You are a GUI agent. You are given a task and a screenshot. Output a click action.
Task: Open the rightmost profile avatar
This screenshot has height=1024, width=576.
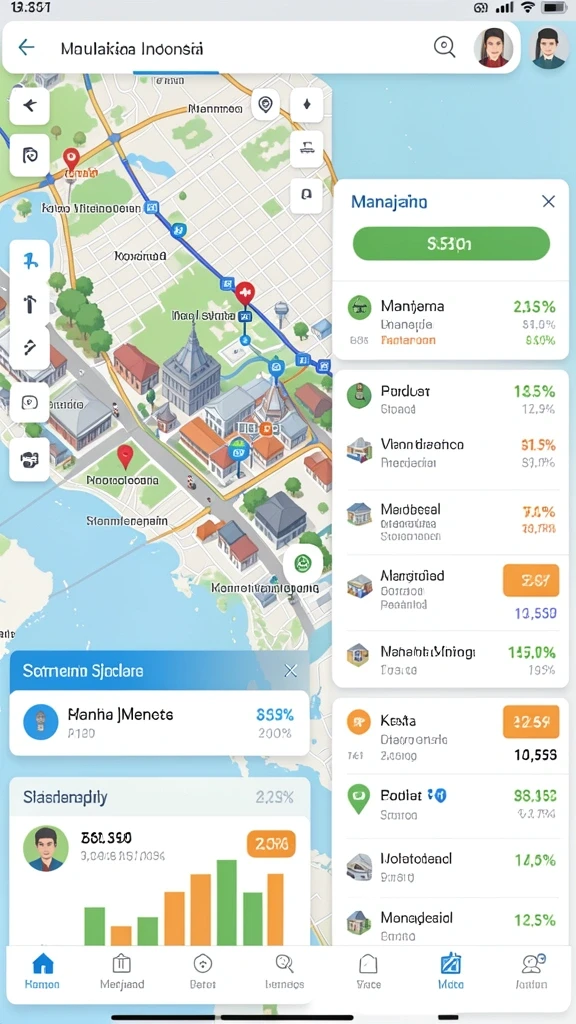(x=549, y=48)
